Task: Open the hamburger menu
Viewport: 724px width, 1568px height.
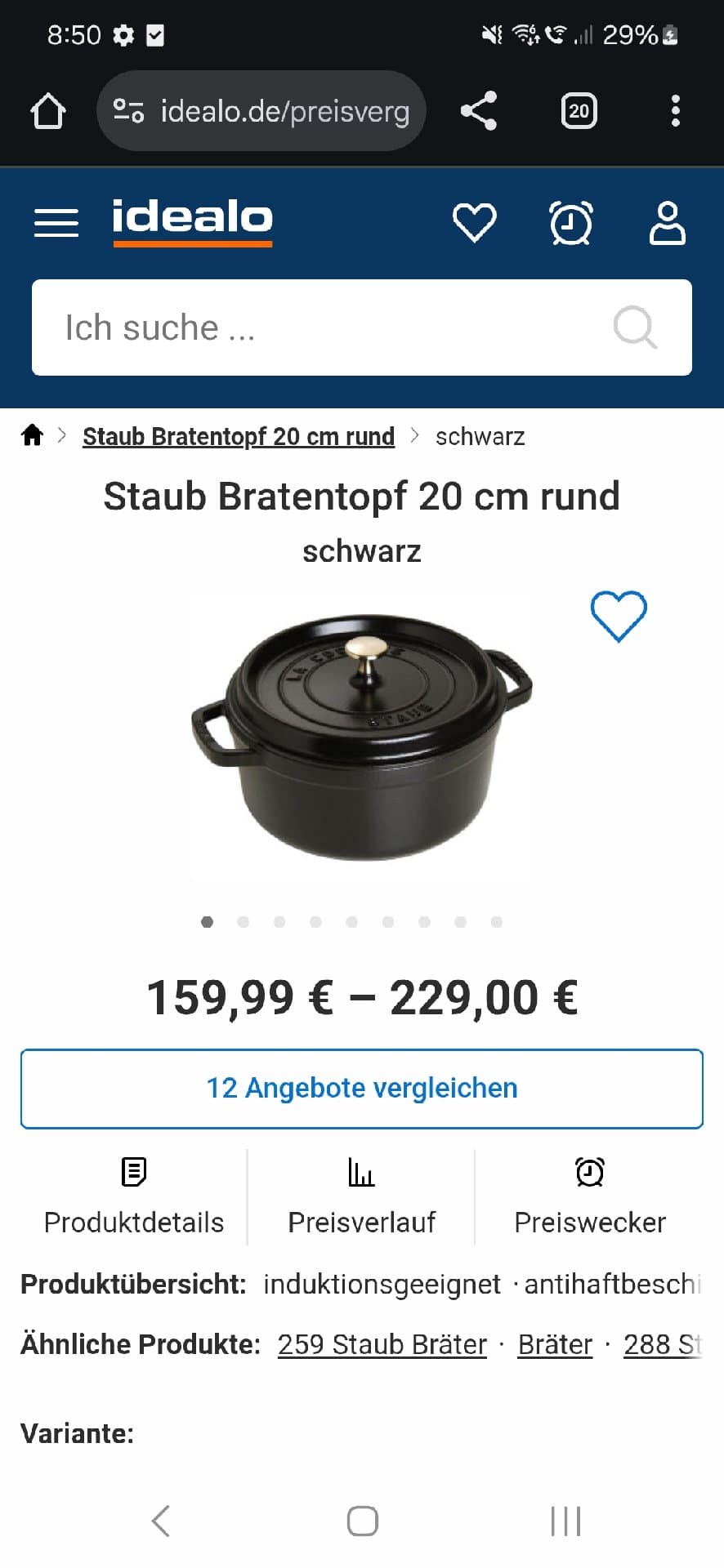Action: 56,222
